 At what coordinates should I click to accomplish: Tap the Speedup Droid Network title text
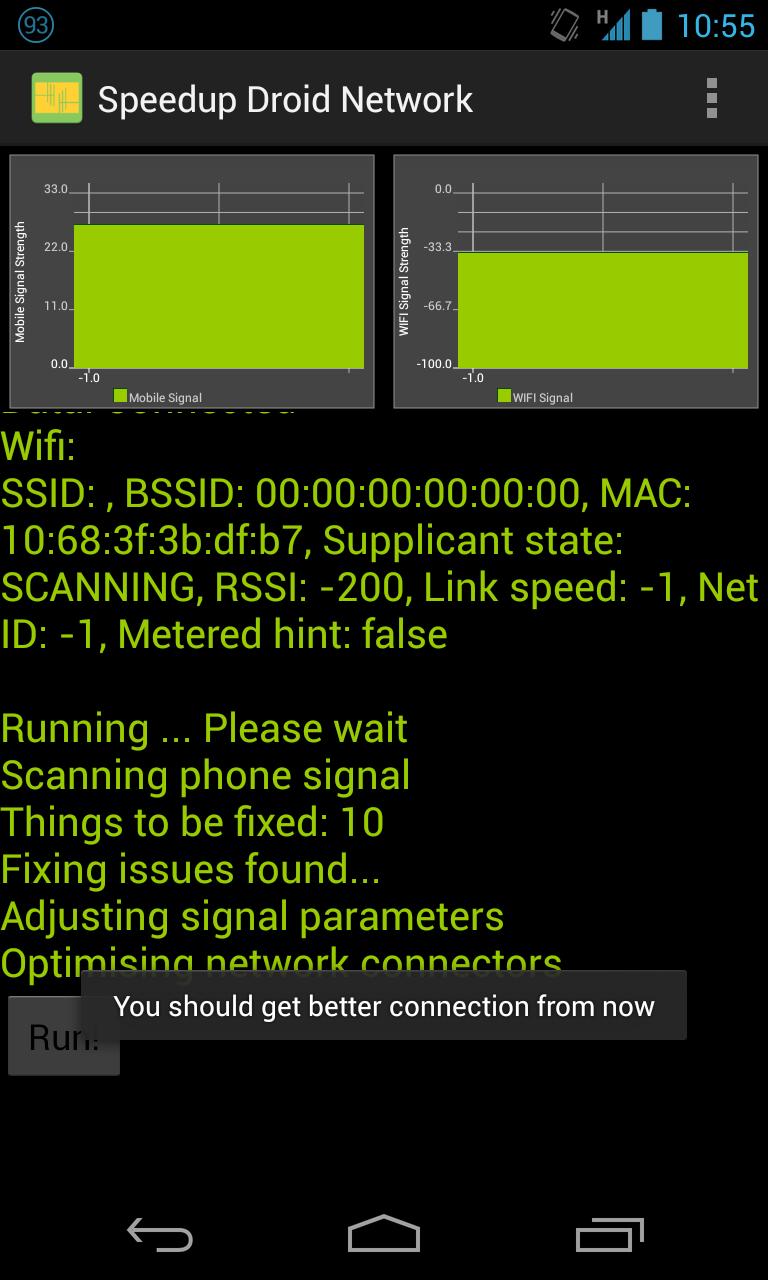[x=283, y=97]
